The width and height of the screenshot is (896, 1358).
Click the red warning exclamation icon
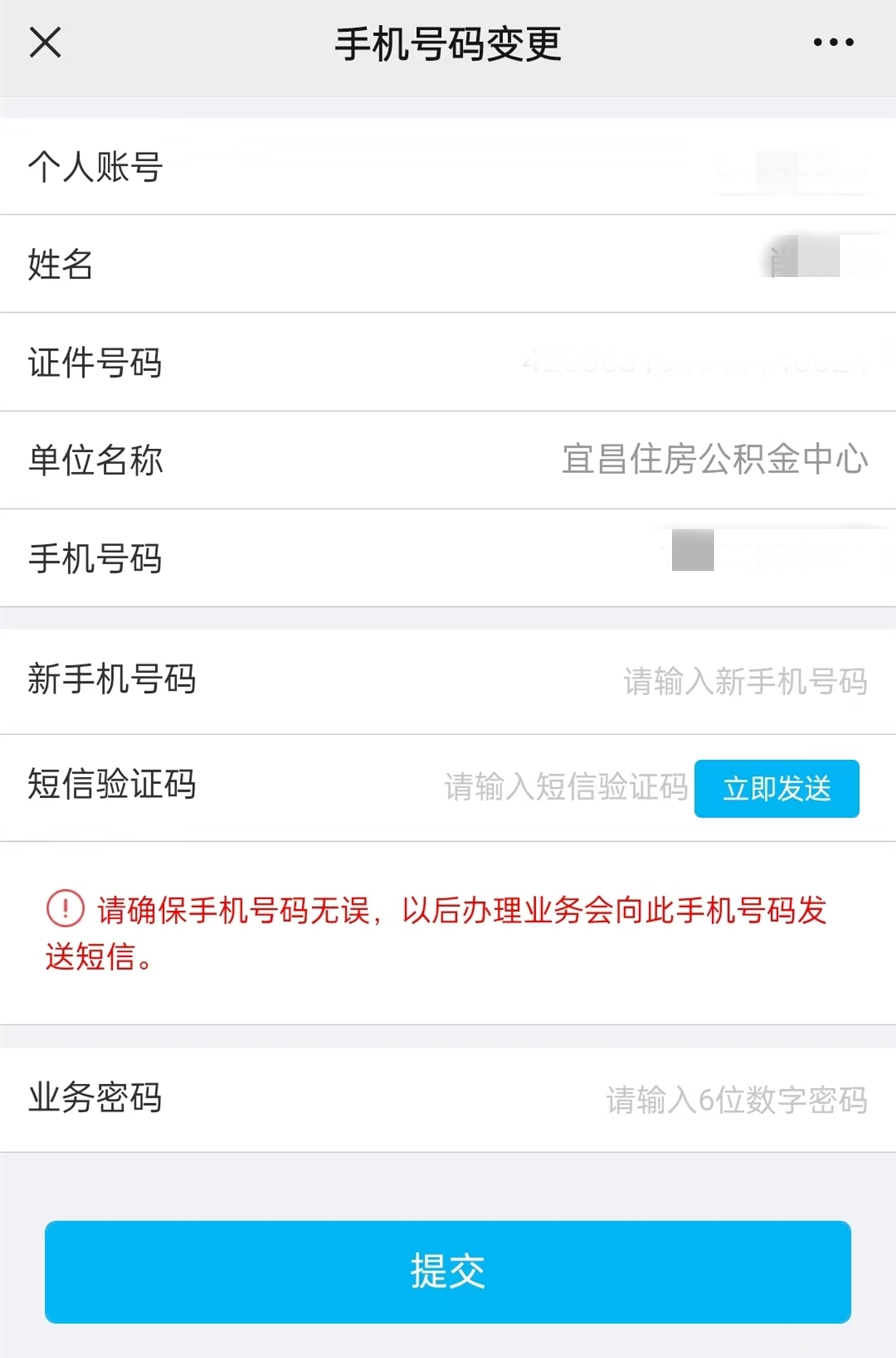[65, 908]
